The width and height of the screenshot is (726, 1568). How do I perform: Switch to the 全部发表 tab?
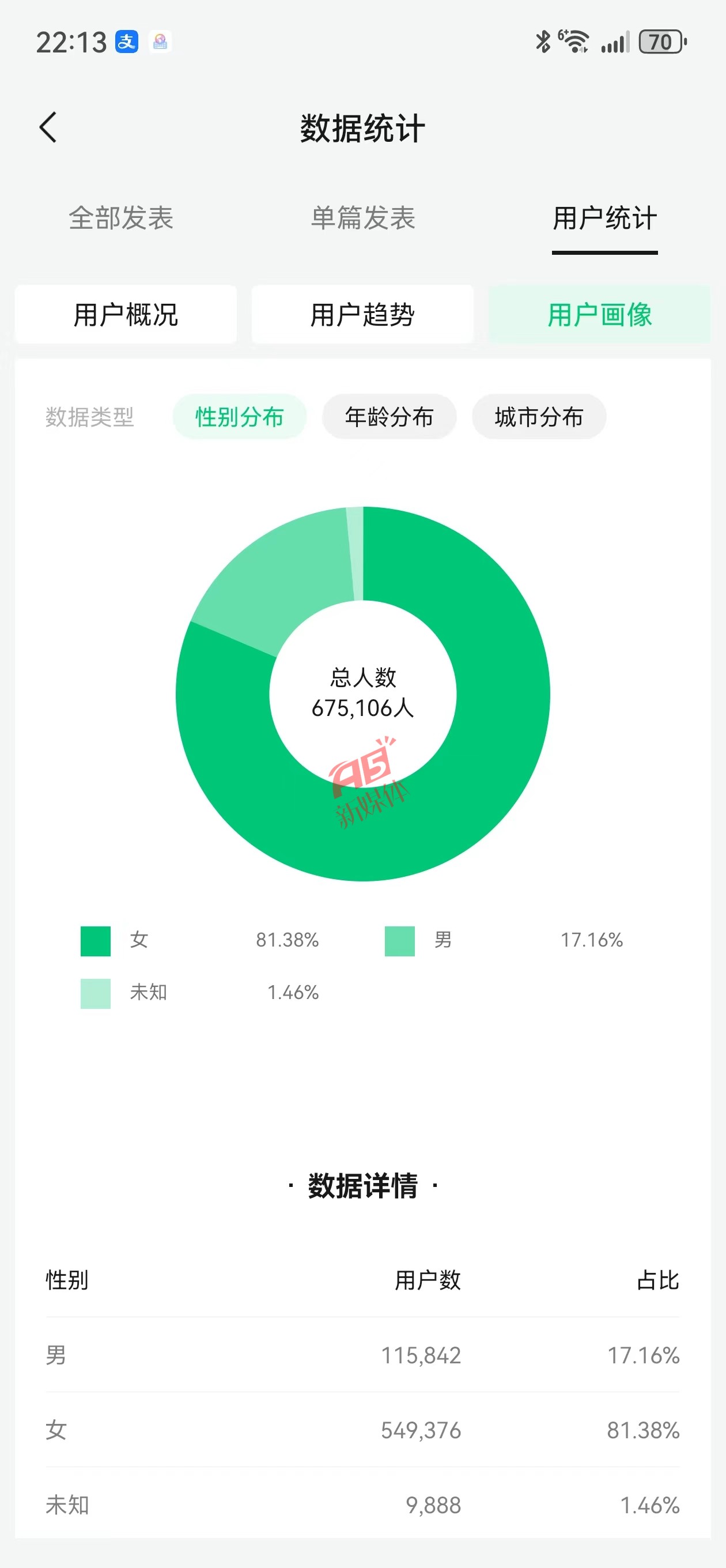point(121,218)
